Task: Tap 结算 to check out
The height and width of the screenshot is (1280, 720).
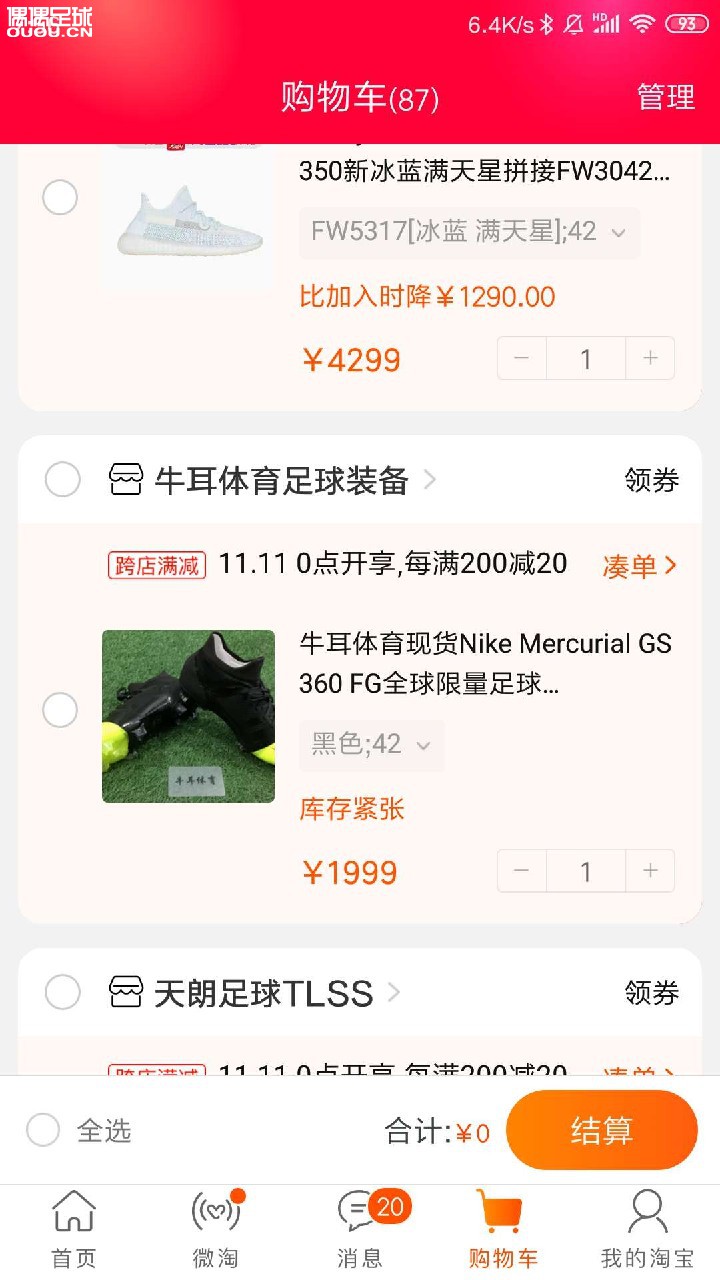Action: tap(601, 1130)
